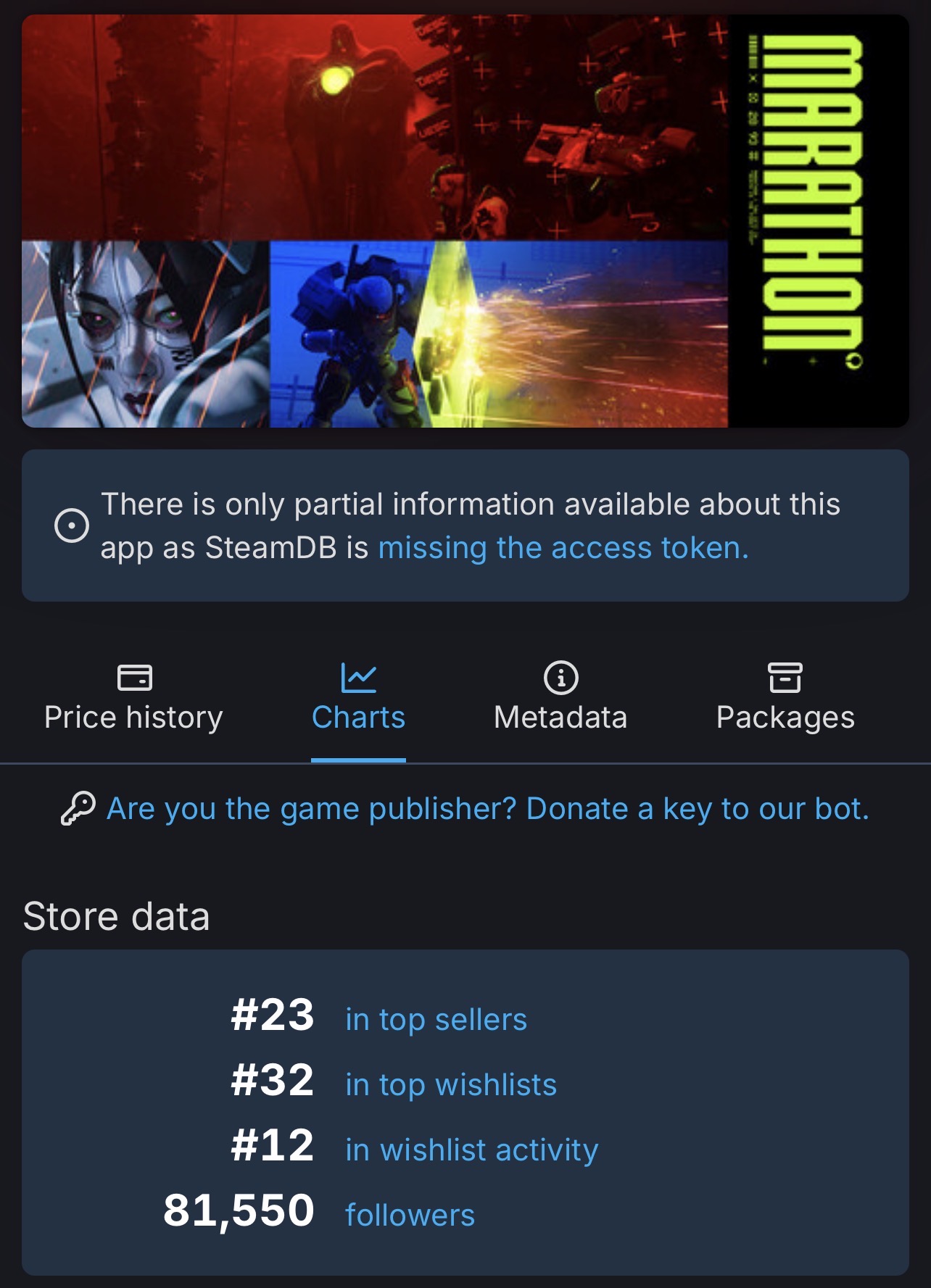Open the 'missing the access token' link

coord(563,548)
